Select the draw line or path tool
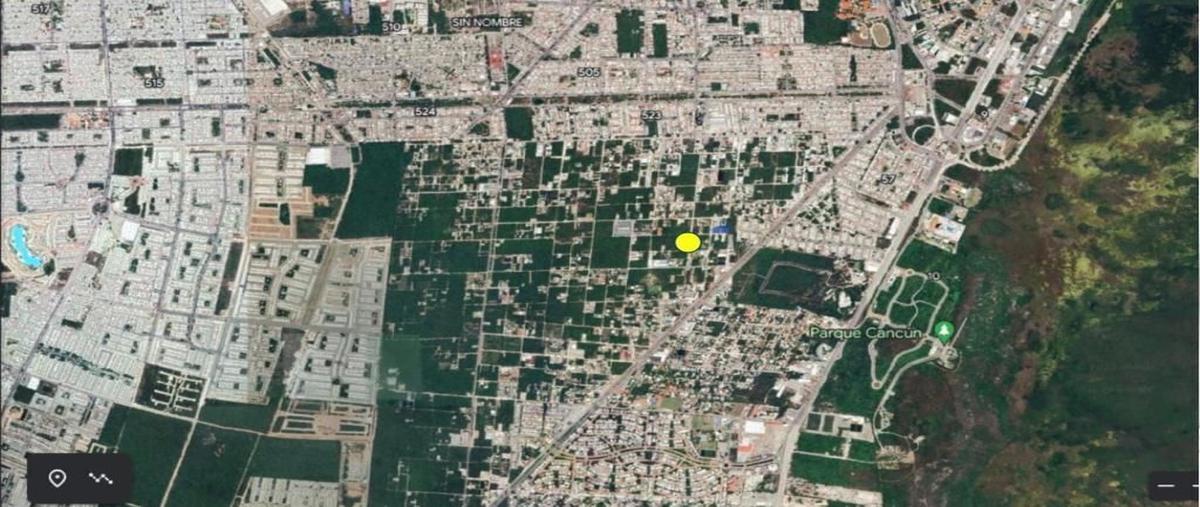 [101, 478]
